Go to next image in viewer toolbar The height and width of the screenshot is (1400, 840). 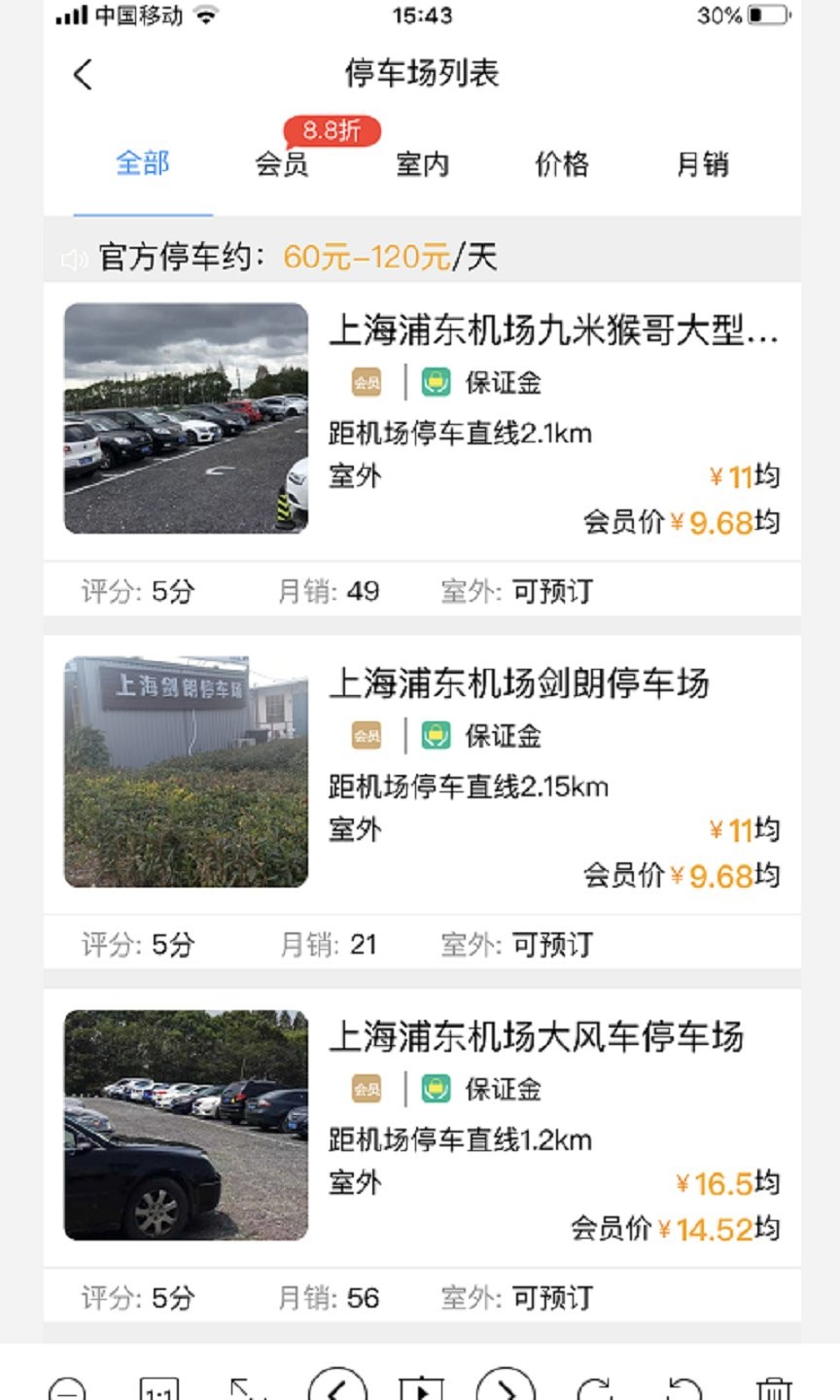tap(506, 1385)
